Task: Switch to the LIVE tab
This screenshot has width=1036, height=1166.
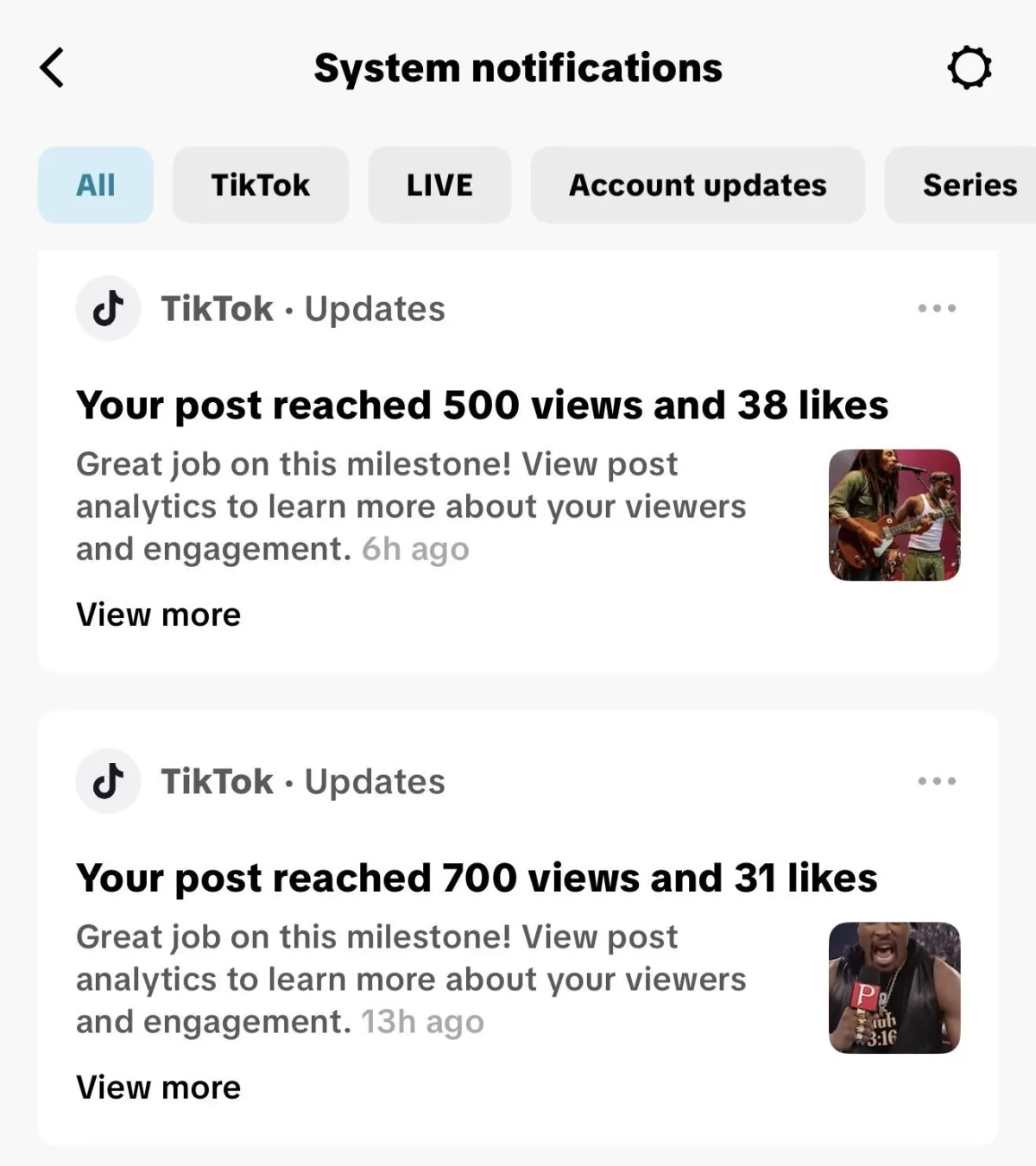Action: tap(439, 185)
